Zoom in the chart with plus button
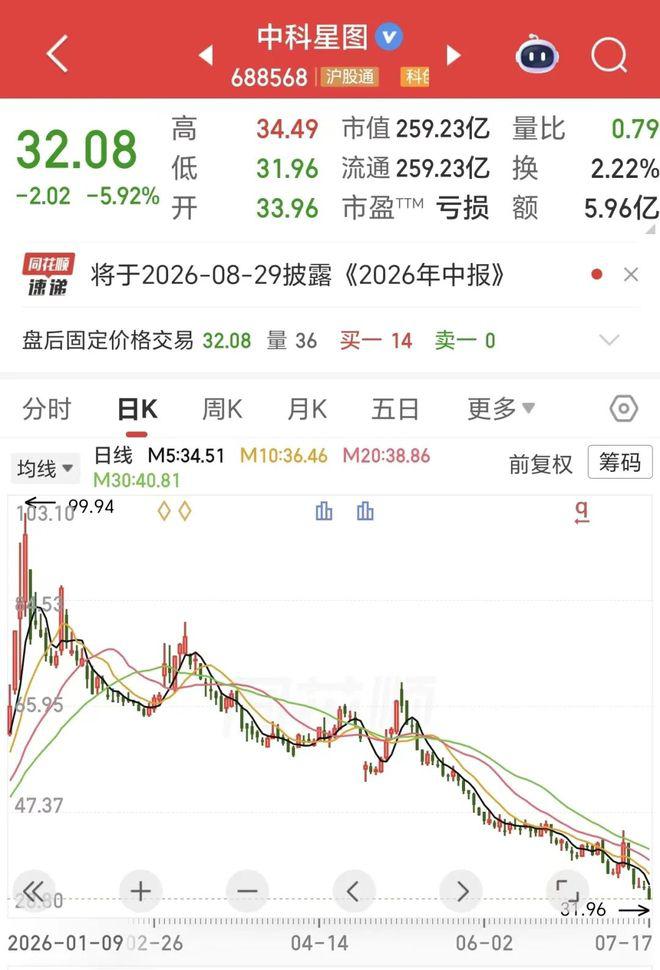This screenshot has height=970, width=660. point(140,891)
